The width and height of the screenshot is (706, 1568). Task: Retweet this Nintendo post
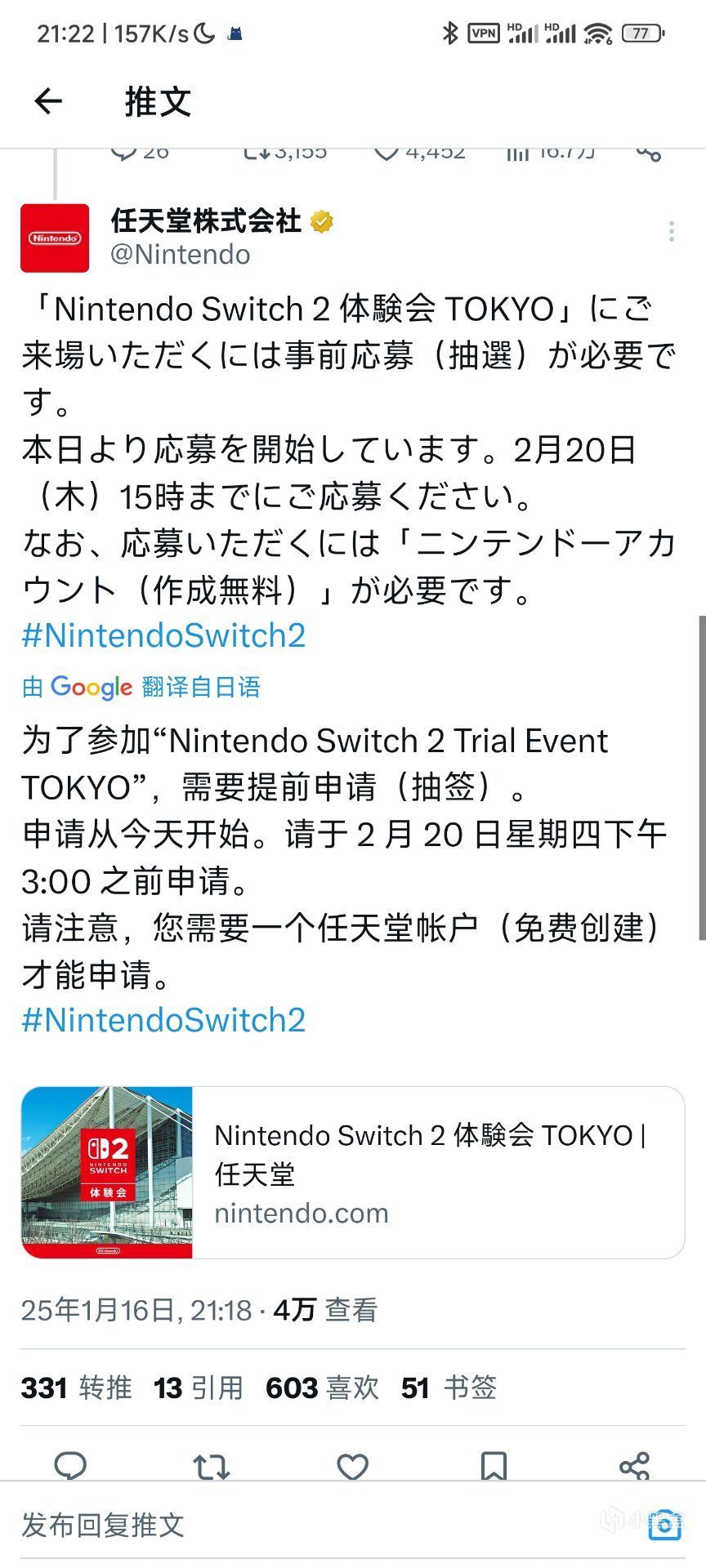[x=211, y=1466]
